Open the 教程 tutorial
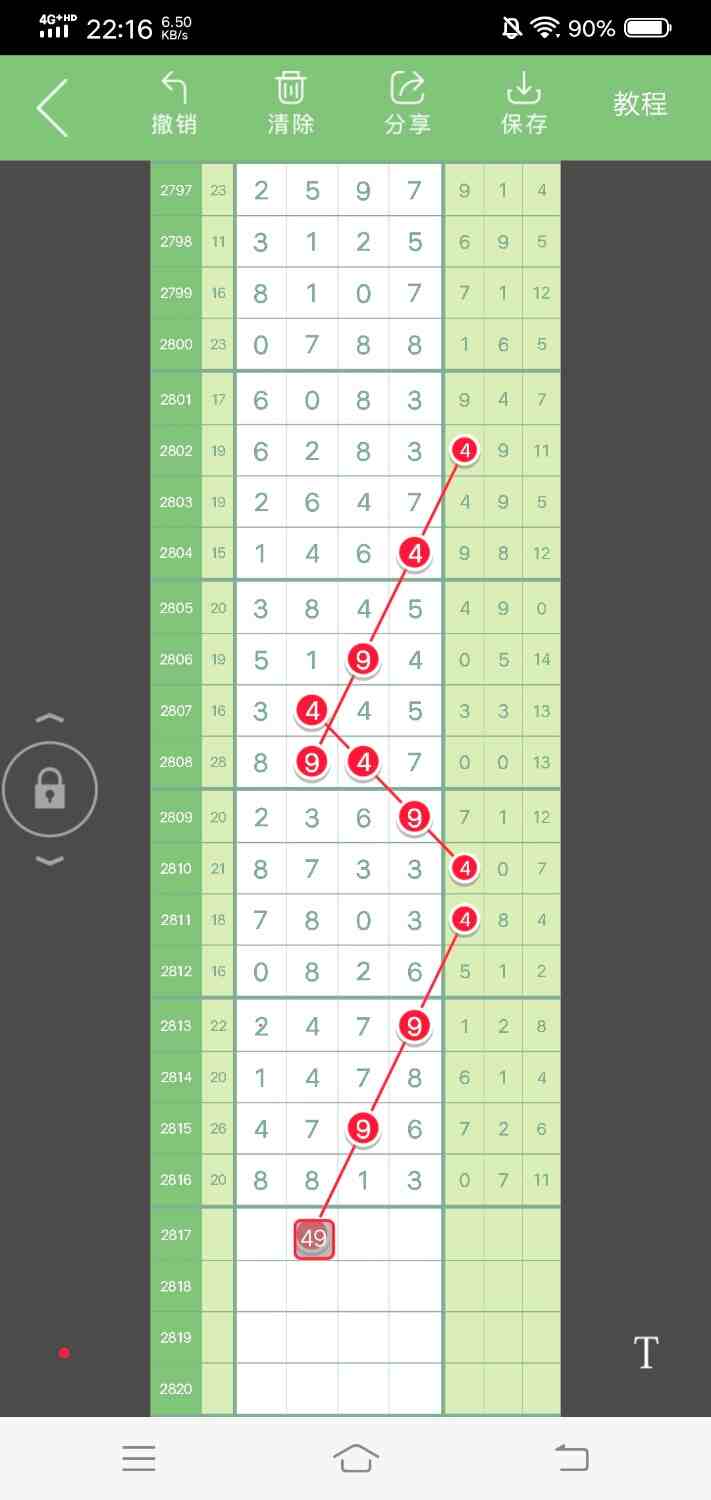 pyautogui.click(x=640, y=104)
